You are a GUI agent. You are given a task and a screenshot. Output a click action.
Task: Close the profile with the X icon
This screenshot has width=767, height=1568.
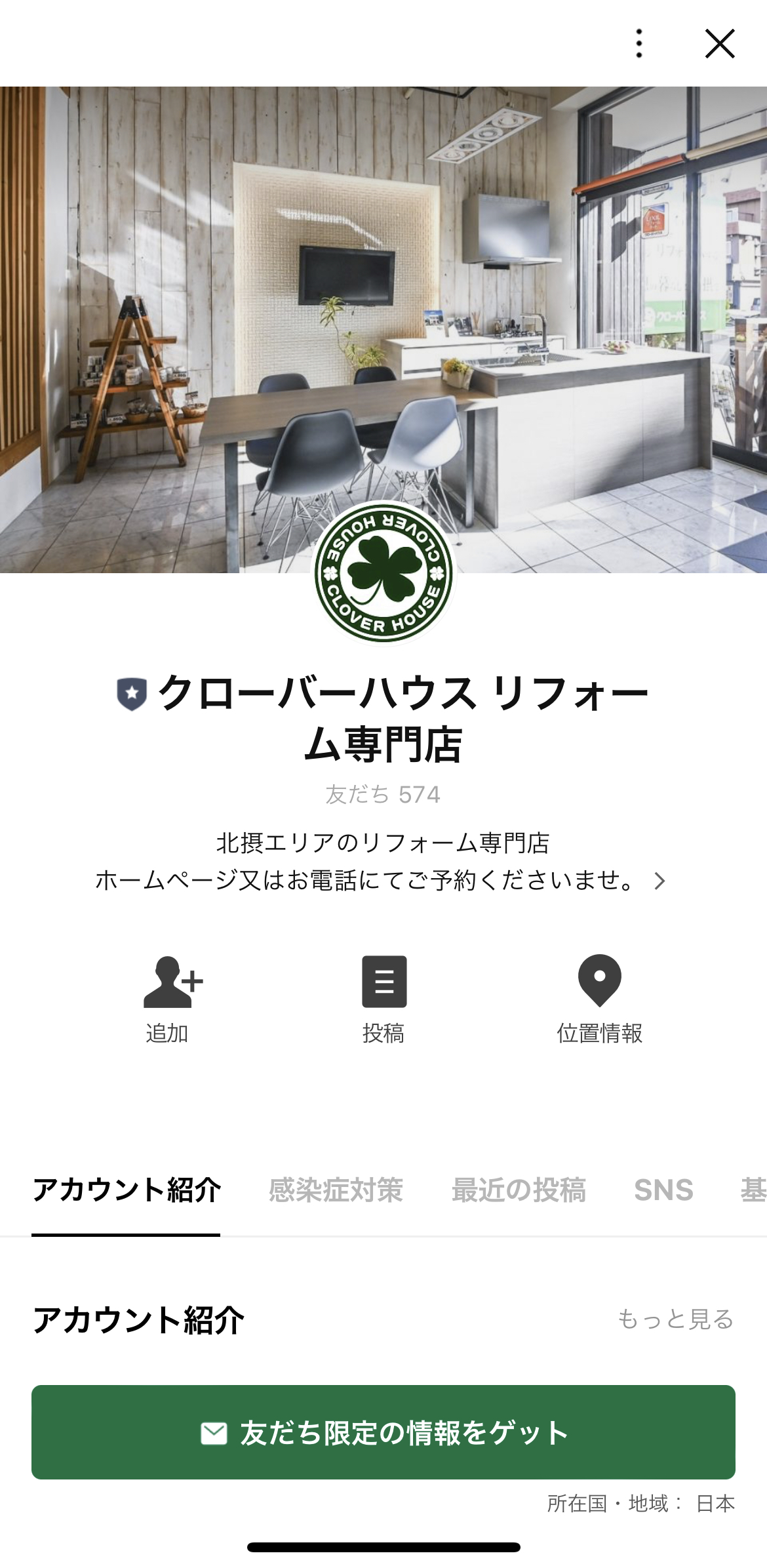click(x=720, y=43)
